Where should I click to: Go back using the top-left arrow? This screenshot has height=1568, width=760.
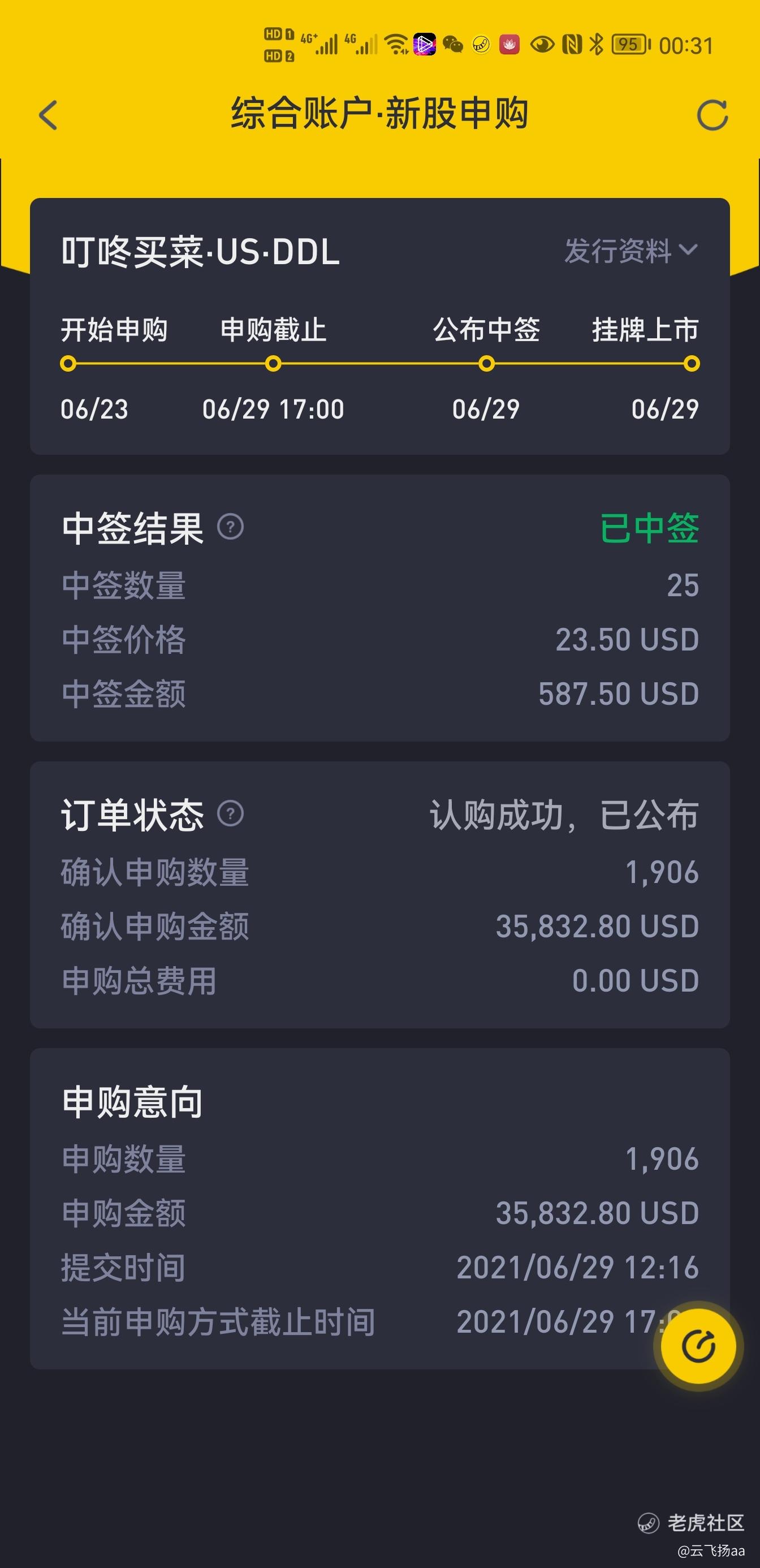click(48, 114)
